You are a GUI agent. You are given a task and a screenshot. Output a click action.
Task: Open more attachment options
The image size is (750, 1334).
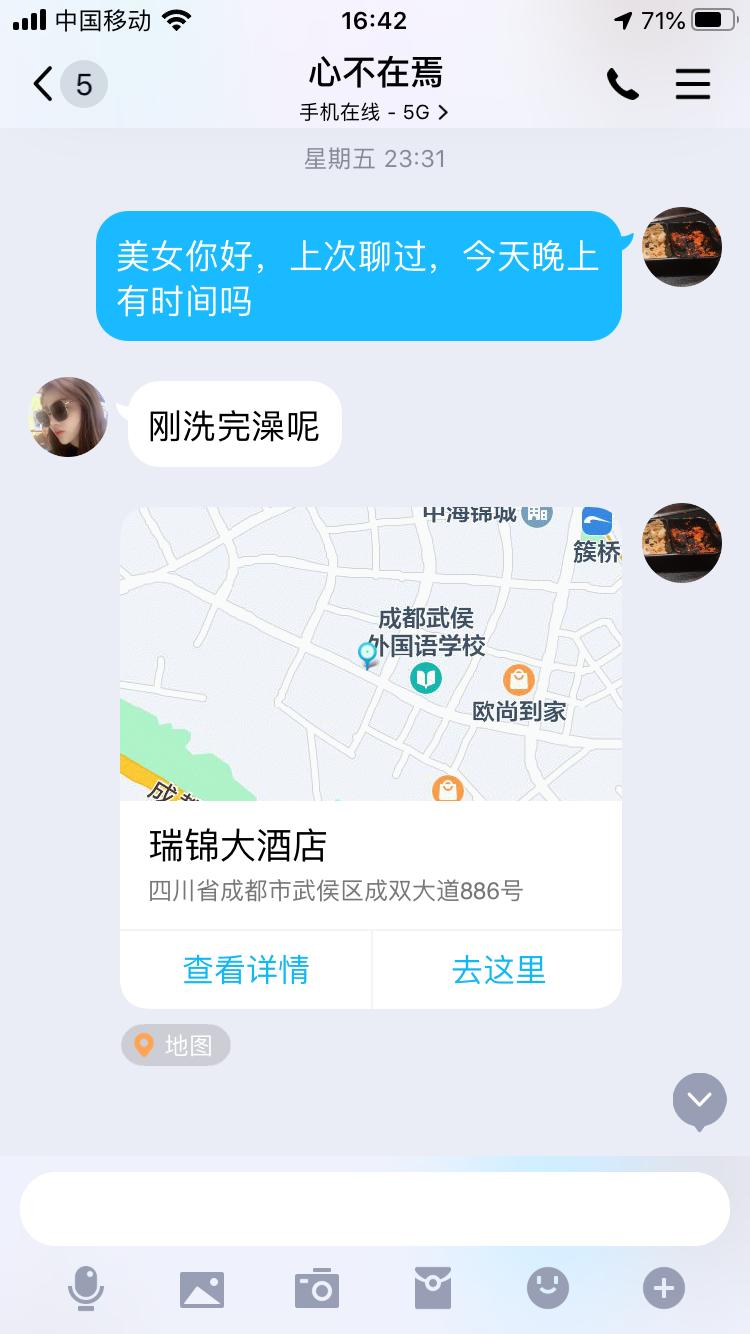[x=664, y=1288]
